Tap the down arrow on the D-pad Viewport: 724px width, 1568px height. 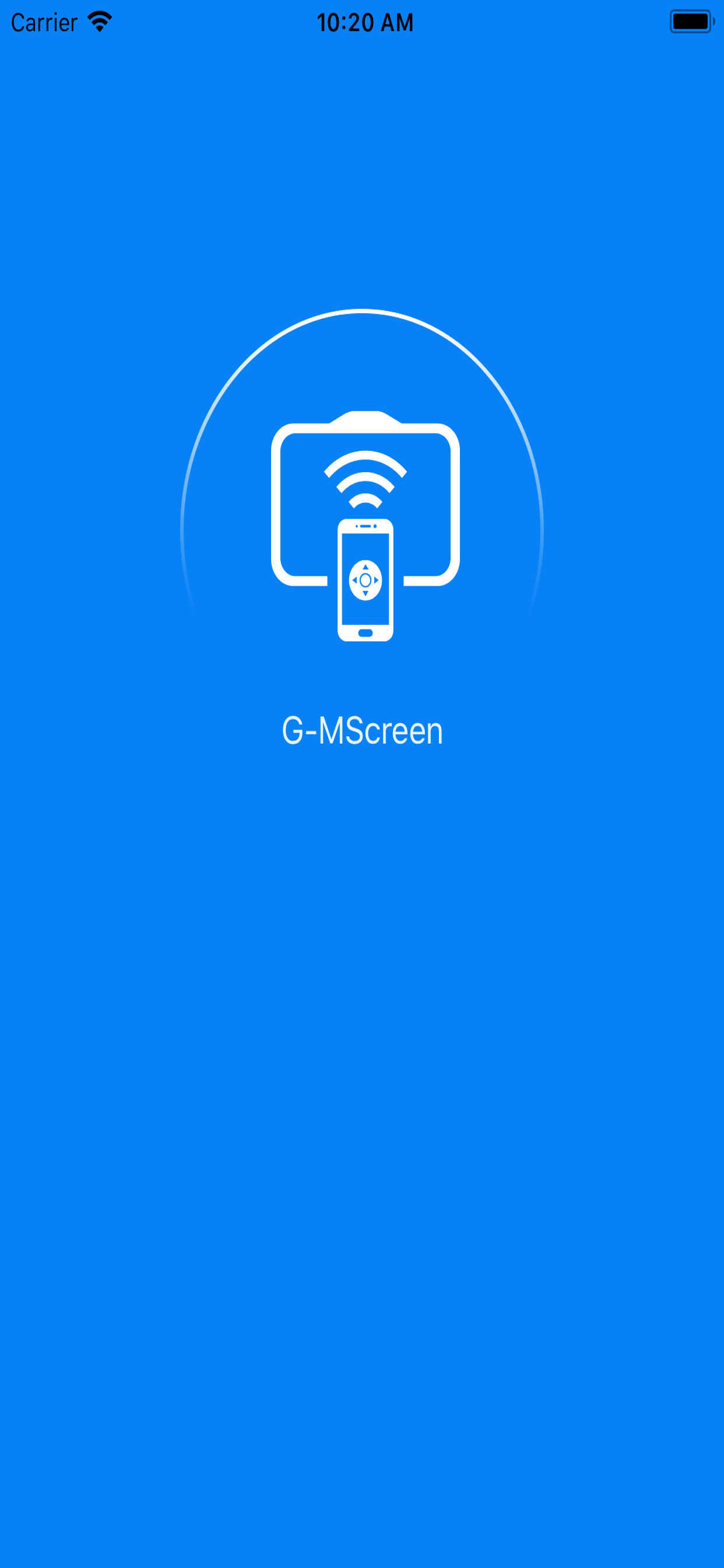tap(365, 594)
